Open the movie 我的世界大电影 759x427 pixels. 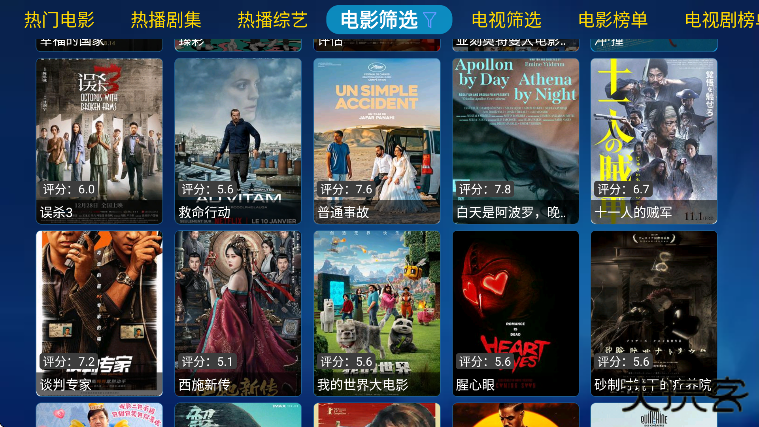[377, 313]
